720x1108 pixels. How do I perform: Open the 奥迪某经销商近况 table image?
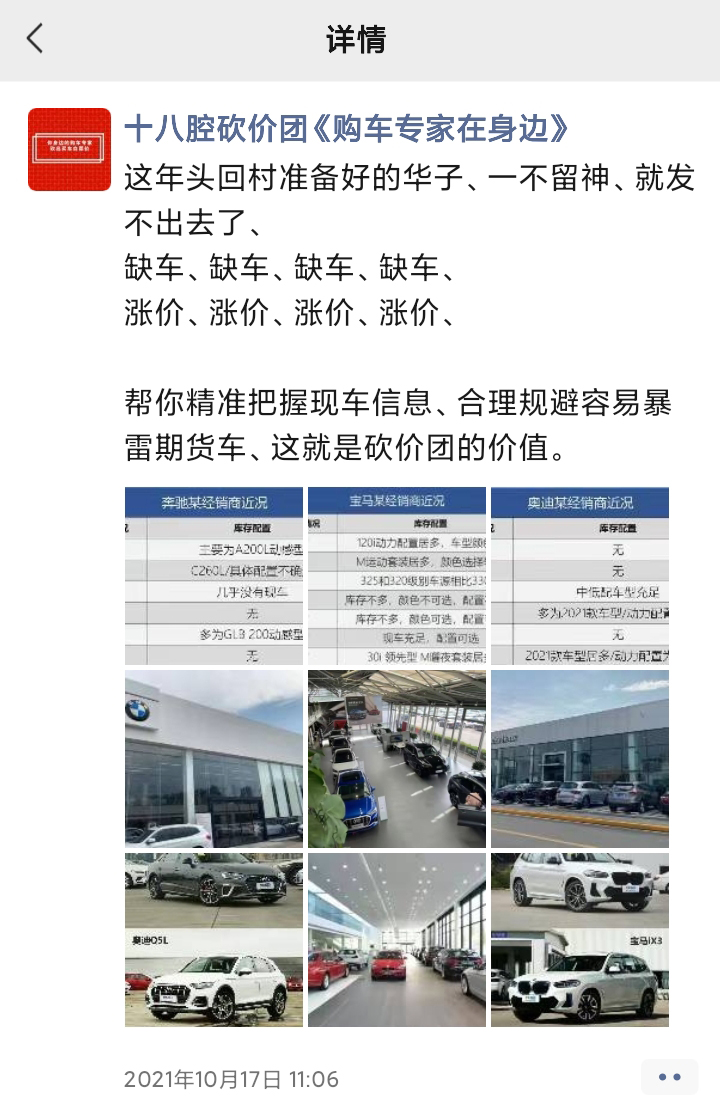coord(580,576)
